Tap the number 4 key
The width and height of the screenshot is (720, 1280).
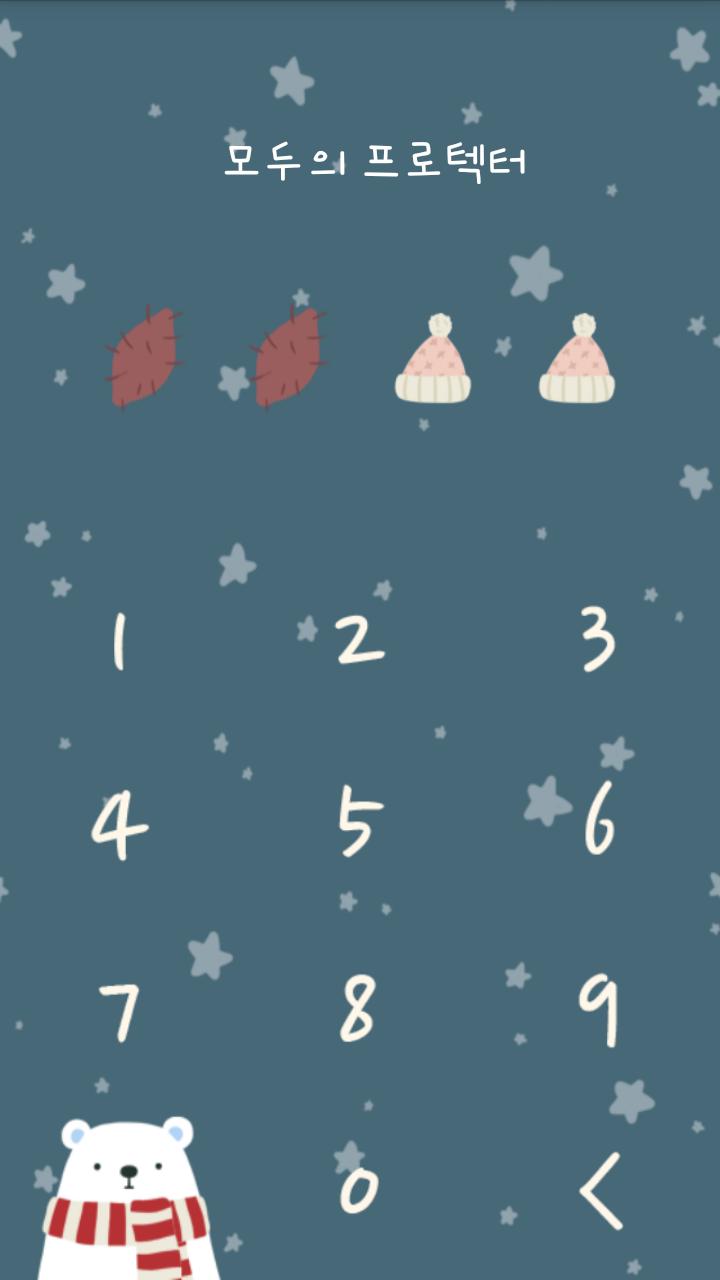(119, 826)
